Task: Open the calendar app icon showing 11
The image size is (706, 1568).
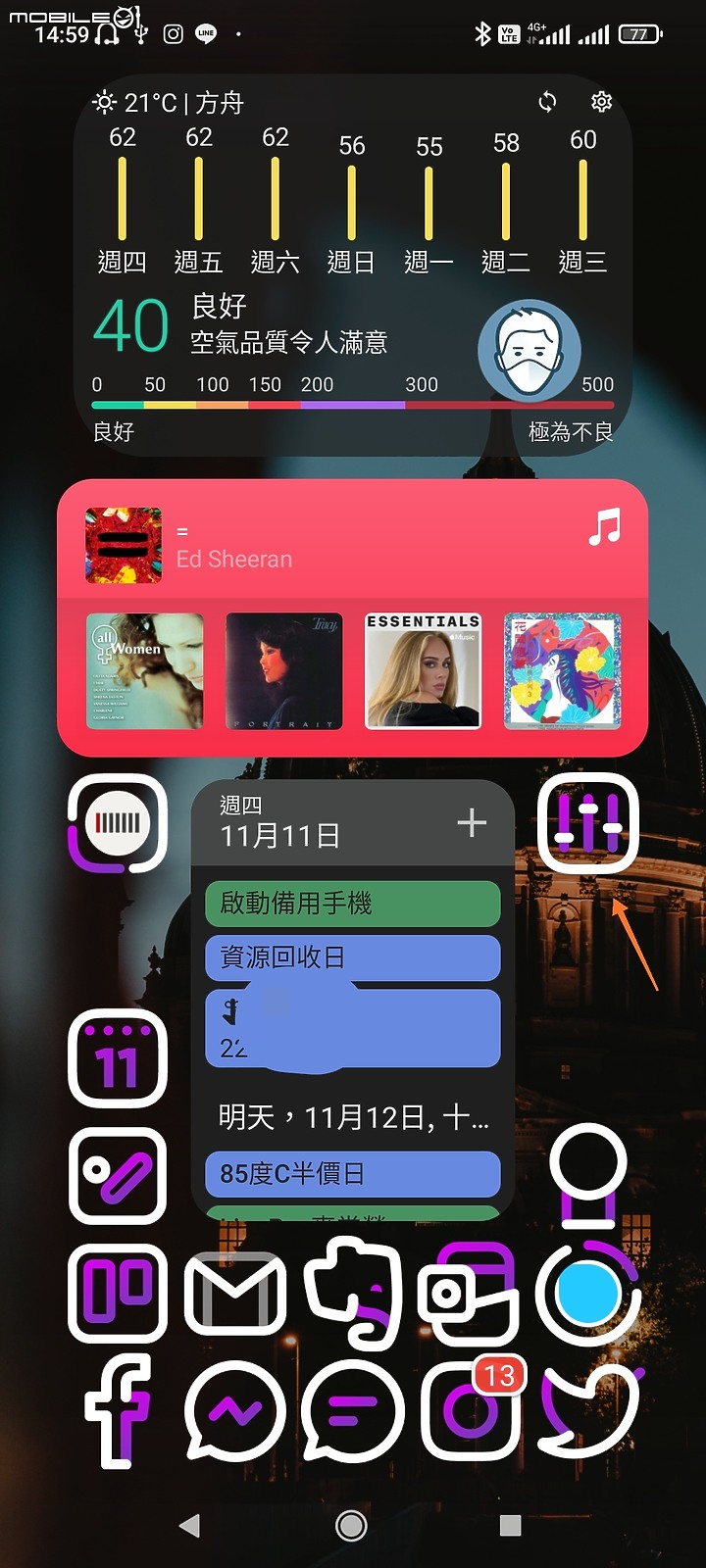Action: pyautogui.click(x=118, y=1058)
